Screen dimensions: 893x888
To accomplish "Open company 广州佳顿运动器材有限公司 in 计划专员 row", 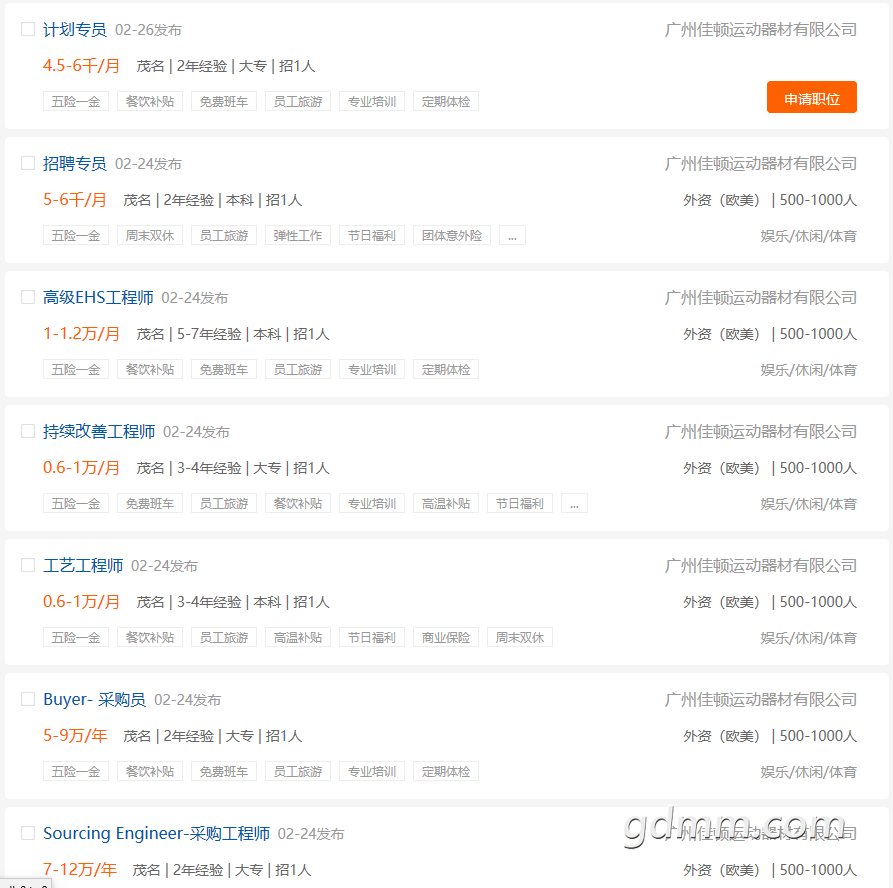I will [760, 30].
